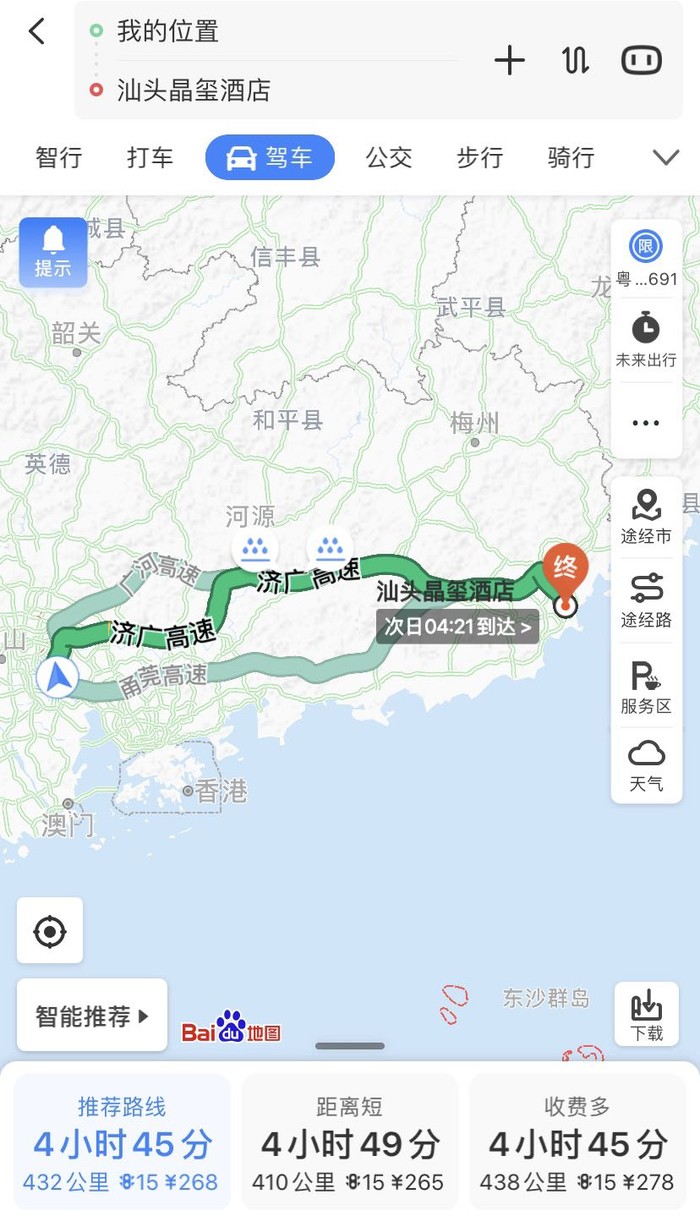Open the assistant robot icon

coord(641,61)
